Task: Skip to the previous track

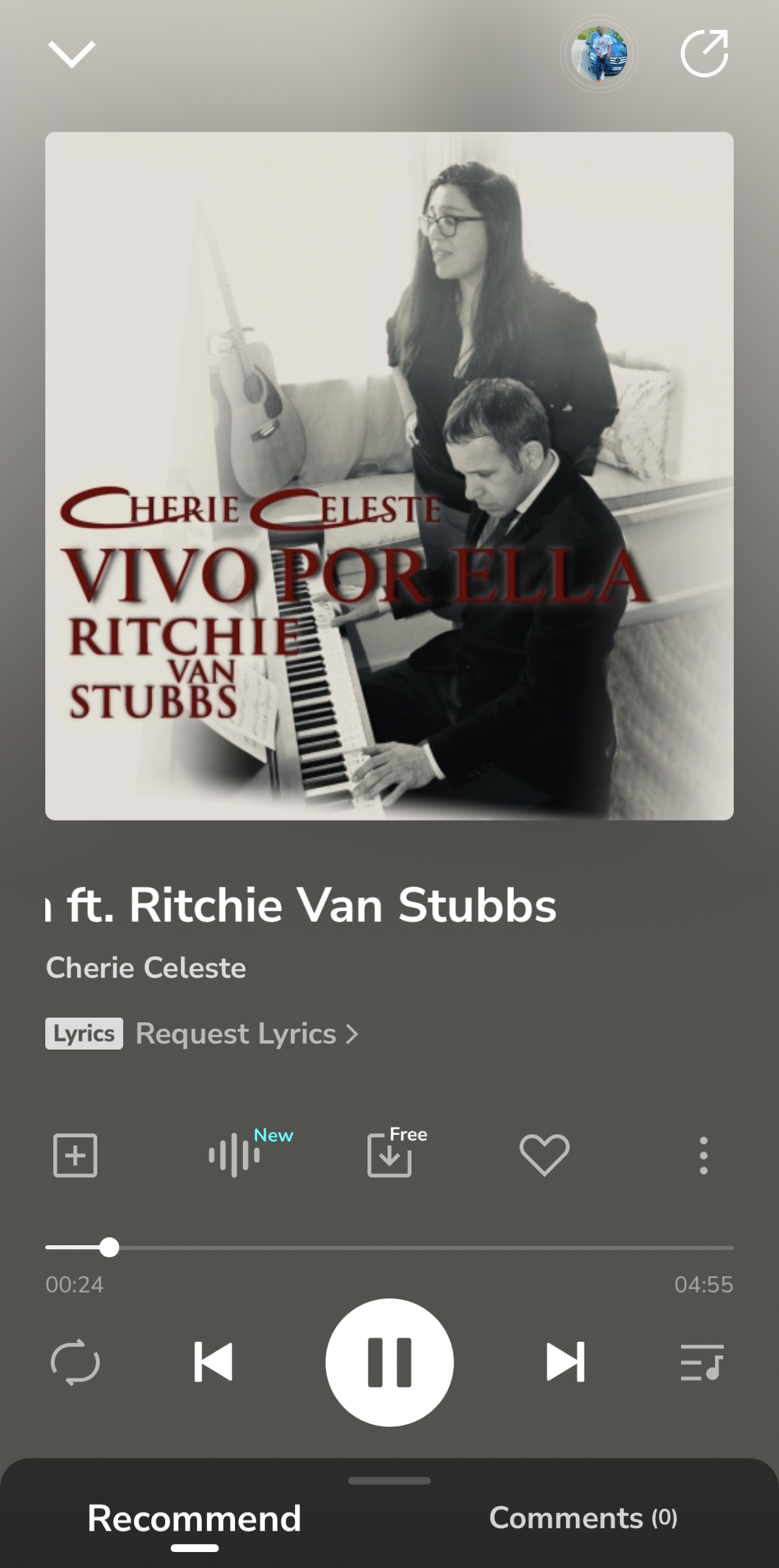Action: 213,1362
